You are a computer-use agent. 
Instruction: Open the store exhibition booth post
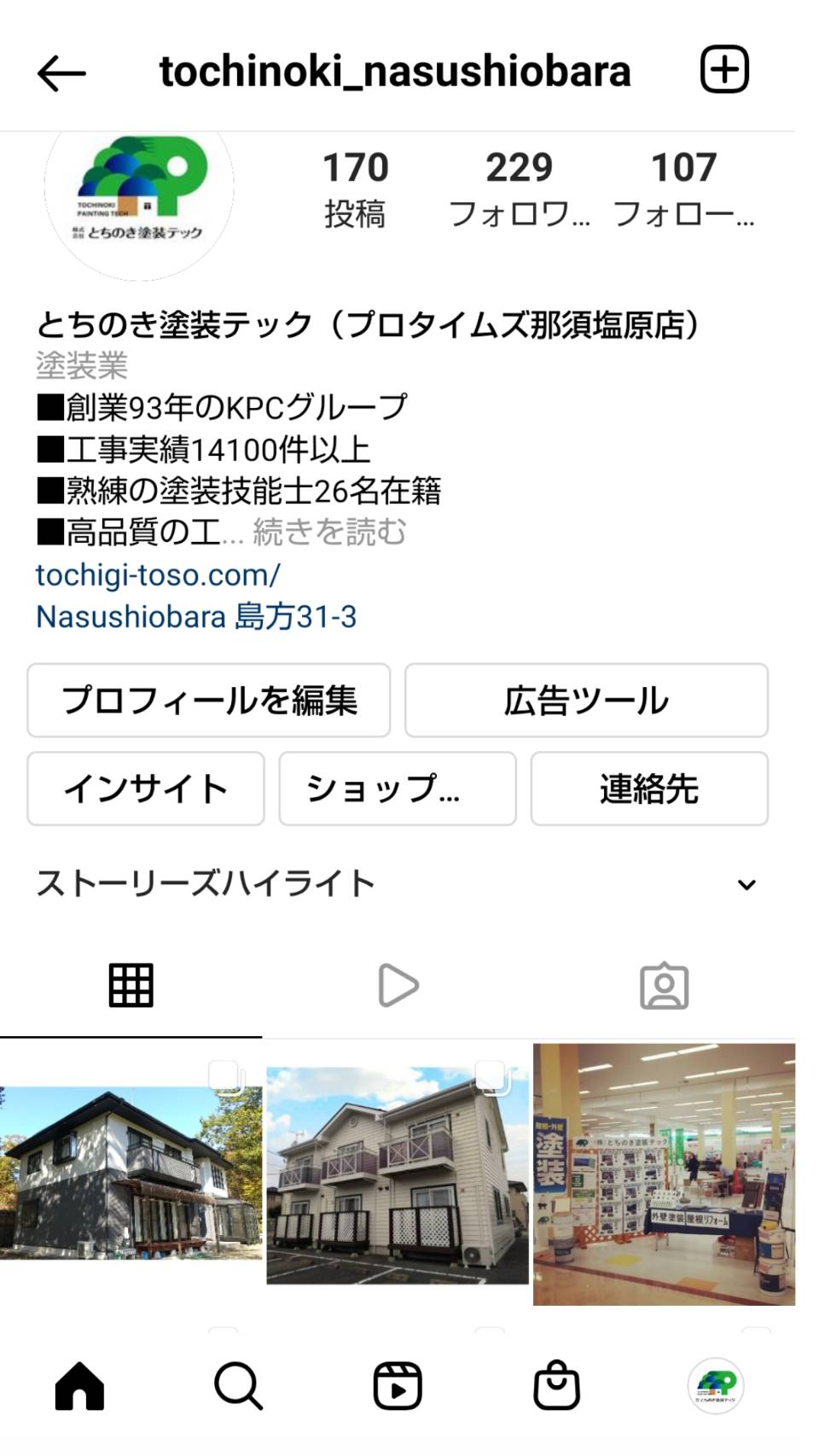[x=664, y=1174]
